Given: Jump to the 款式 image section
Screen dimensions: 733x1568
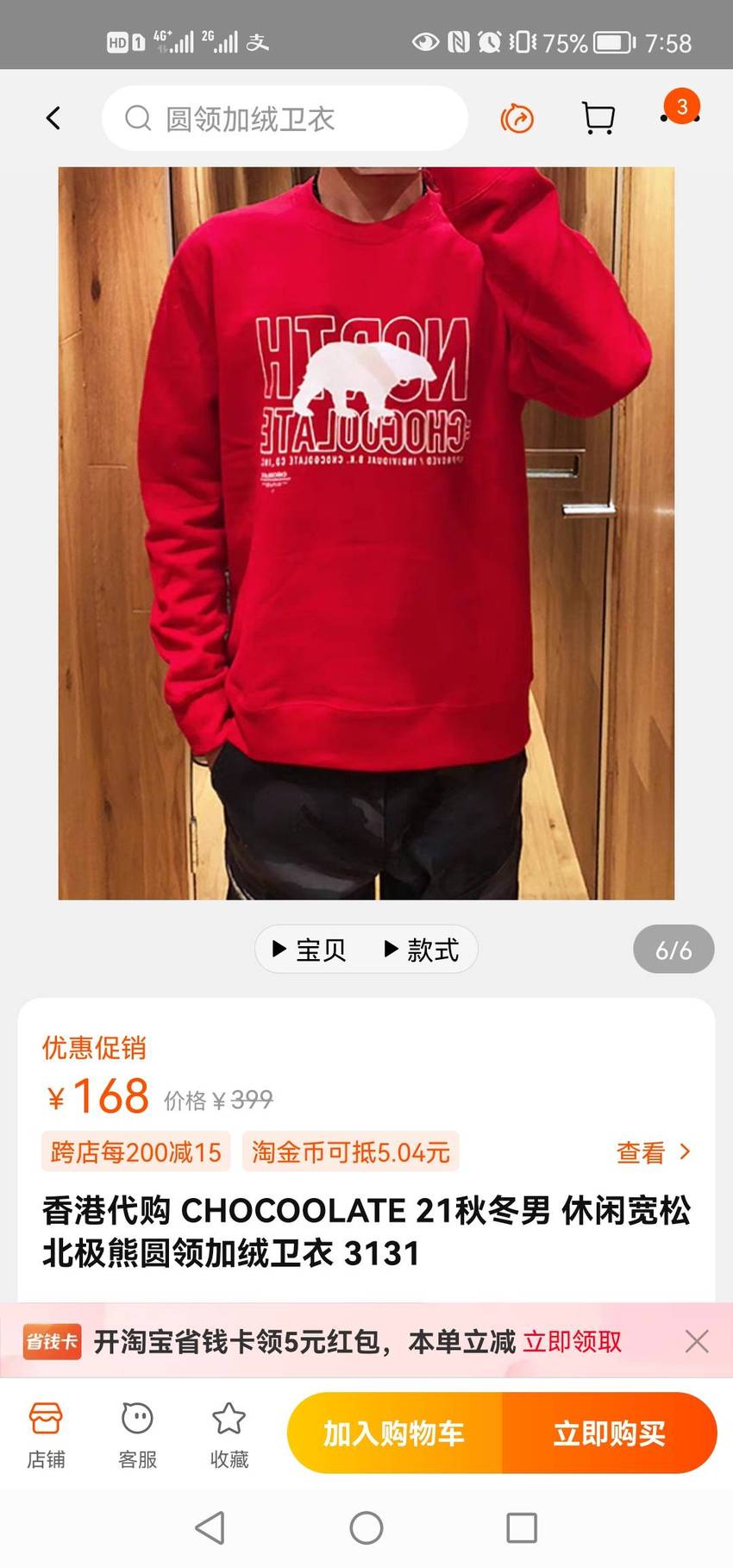Looking at the screenshot, I should [421, 950].
